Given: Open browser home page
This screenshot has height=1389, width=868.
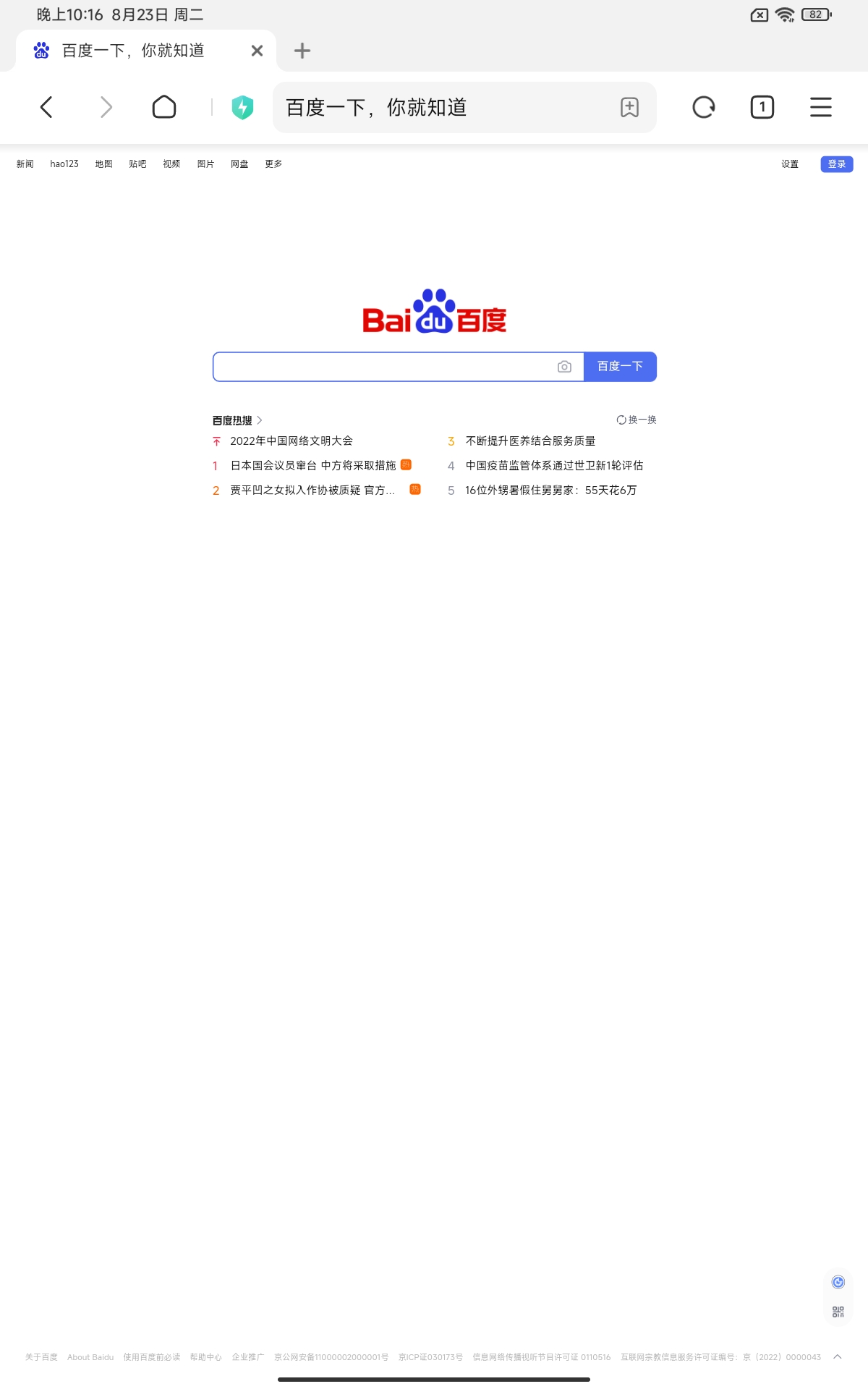Looking at the screenshot, I should pos(164,107).
